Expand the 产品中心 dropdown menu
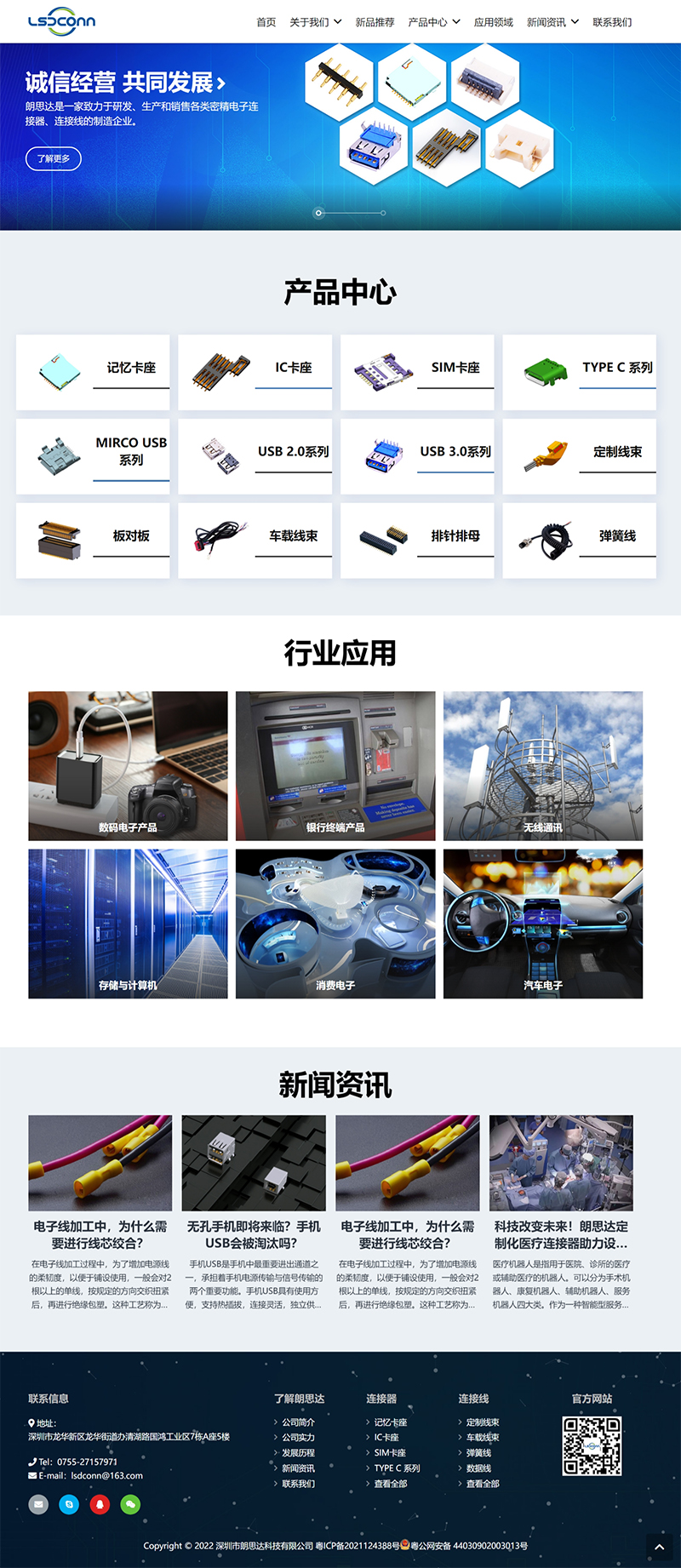The width and height of the screenshot is (681, 1568). (433, 22)
